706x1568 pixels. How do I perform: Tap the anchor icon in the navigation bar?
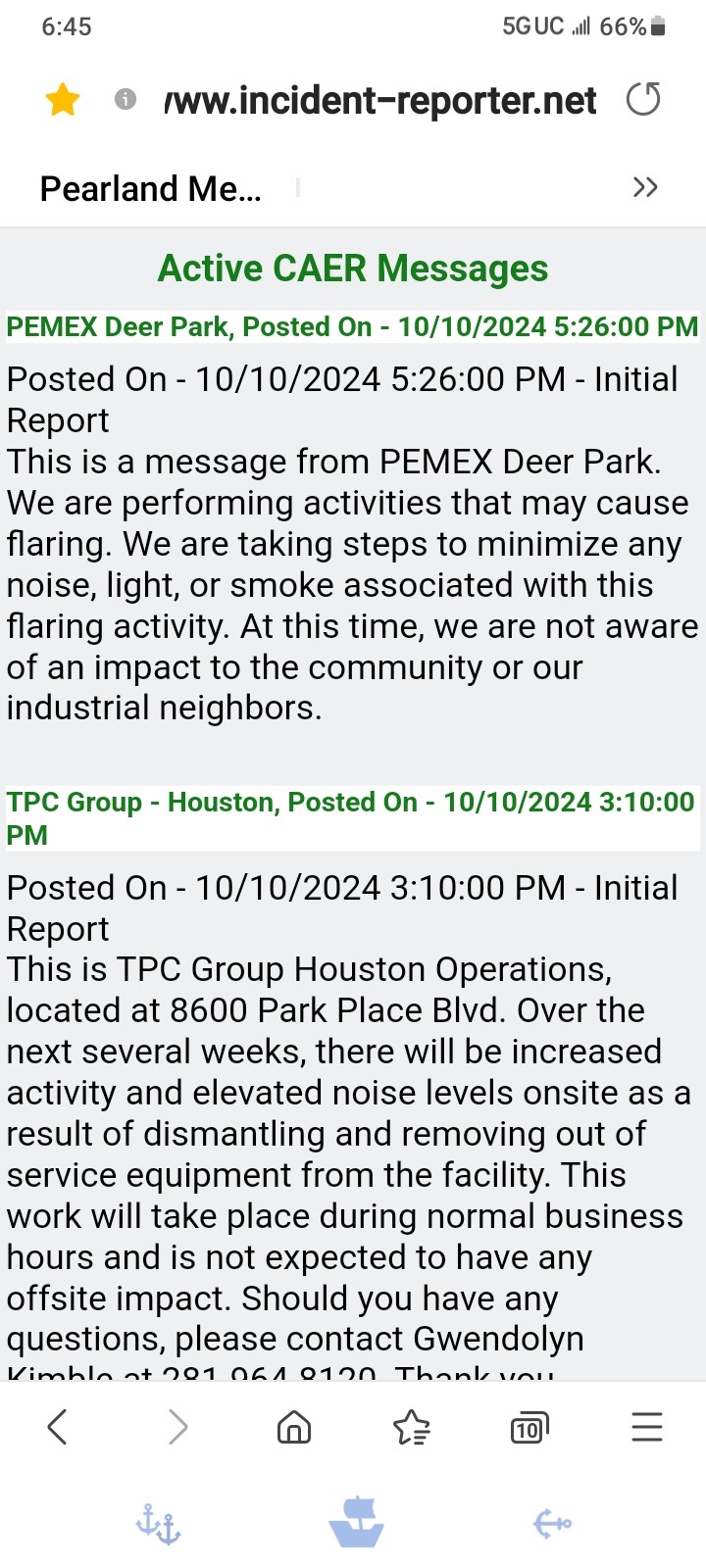pos(158,1524)
